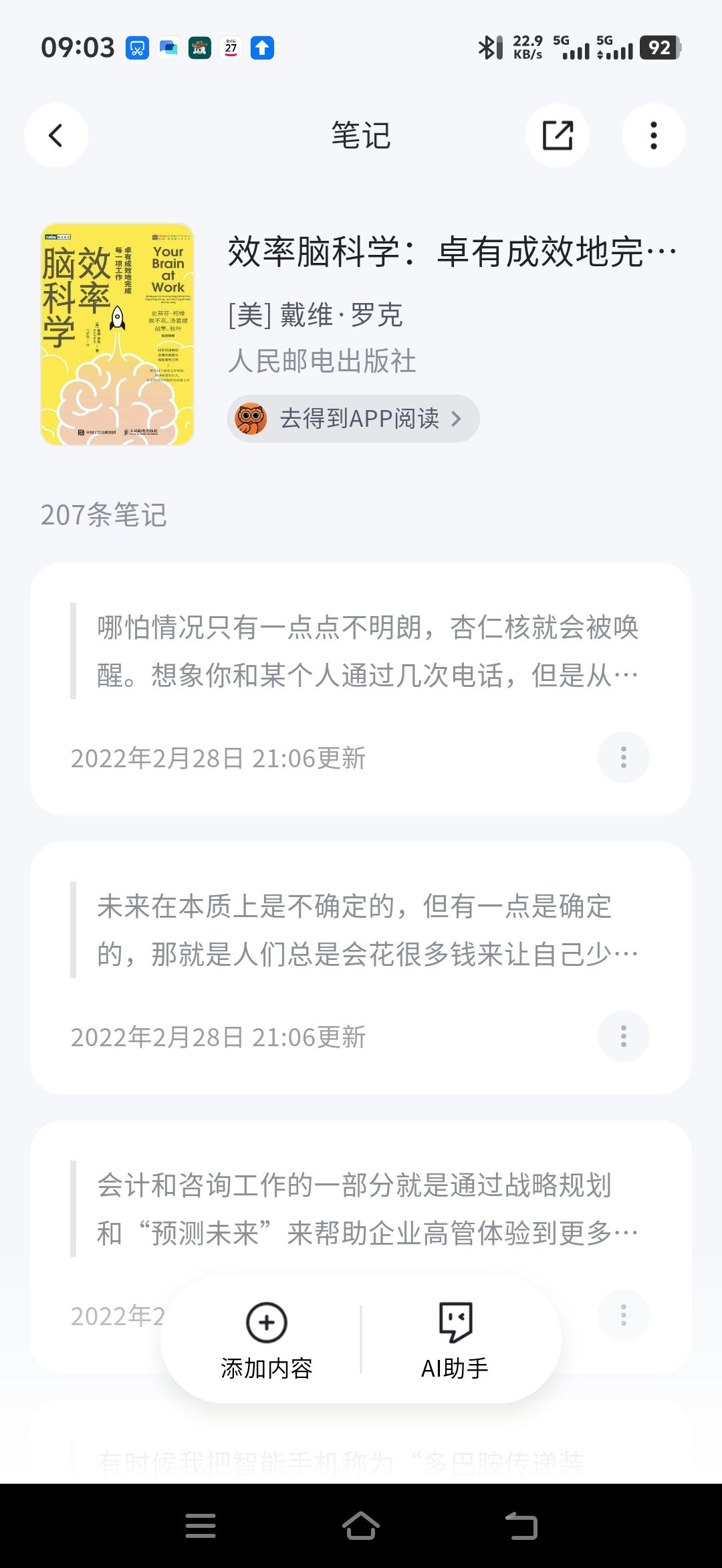The image size is (722, 1568).
Task: Open options for the 哪怕情况只有一点点不明朗 note
Action: coord(623,757)
